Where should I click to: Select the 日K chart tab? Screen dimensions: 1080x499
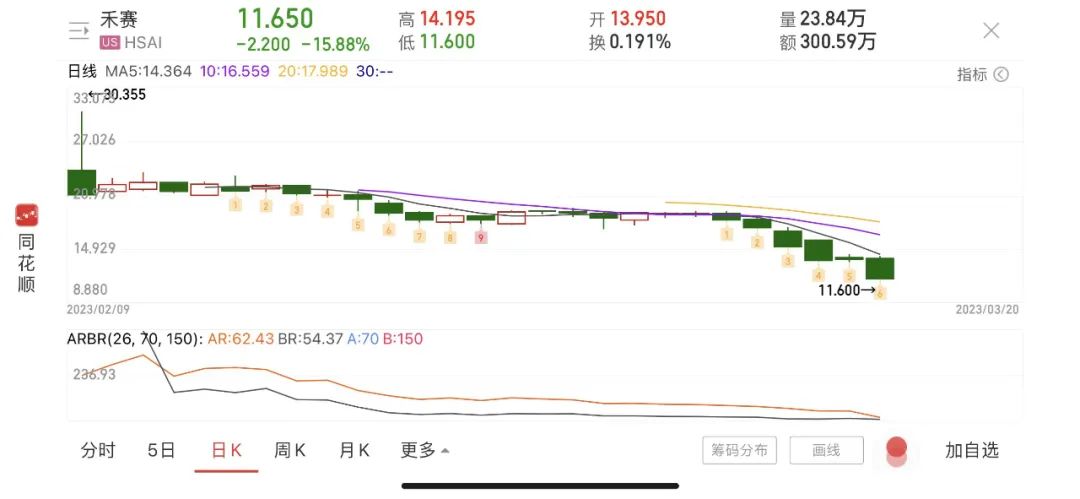226,451
